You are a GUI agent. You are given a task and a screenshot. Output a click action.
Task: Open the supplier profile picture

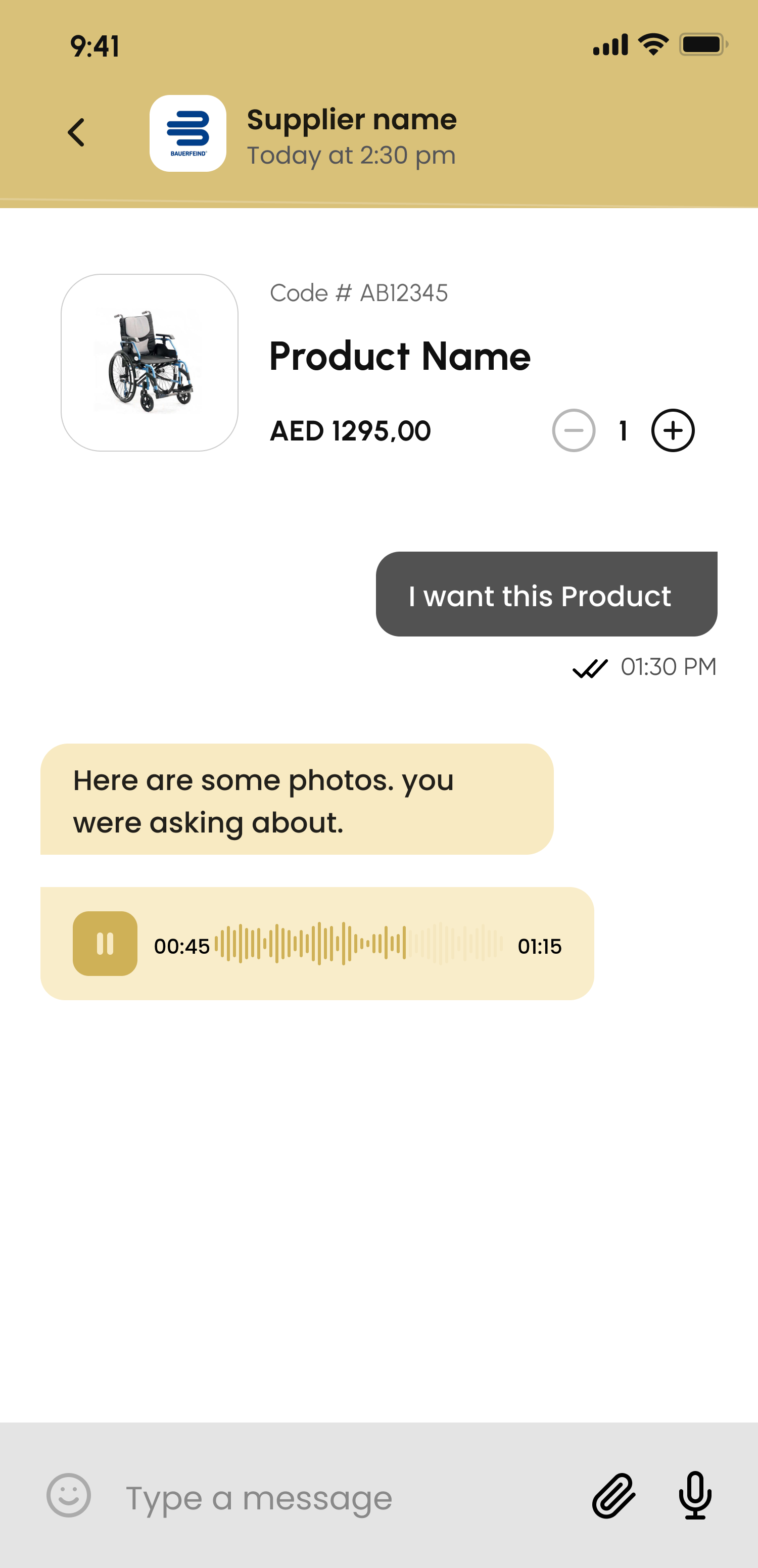click(x=187, y=133)
